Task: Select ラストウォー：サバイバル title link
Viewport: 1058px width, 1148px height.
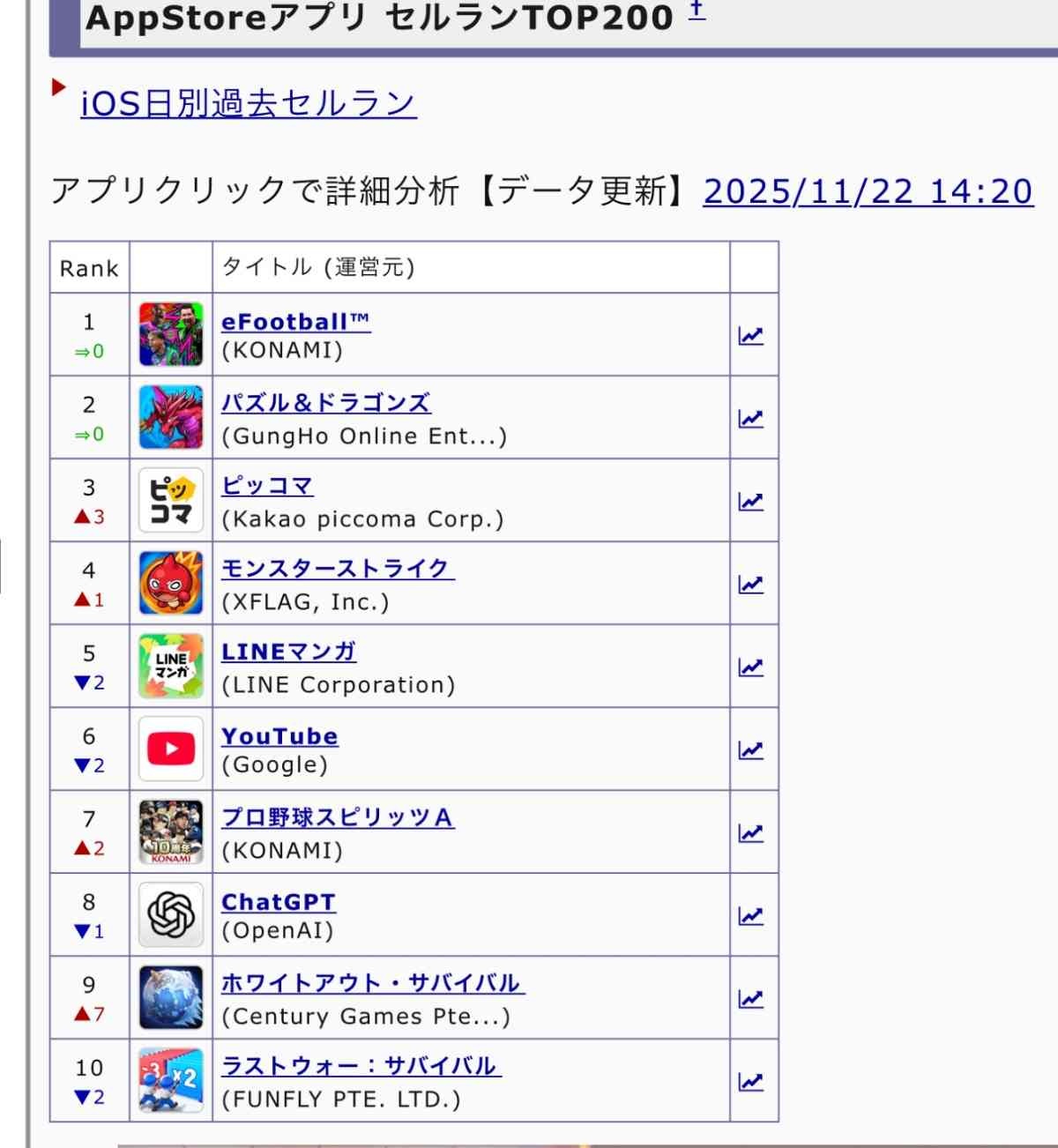Action: click(x=361, y=1066)
